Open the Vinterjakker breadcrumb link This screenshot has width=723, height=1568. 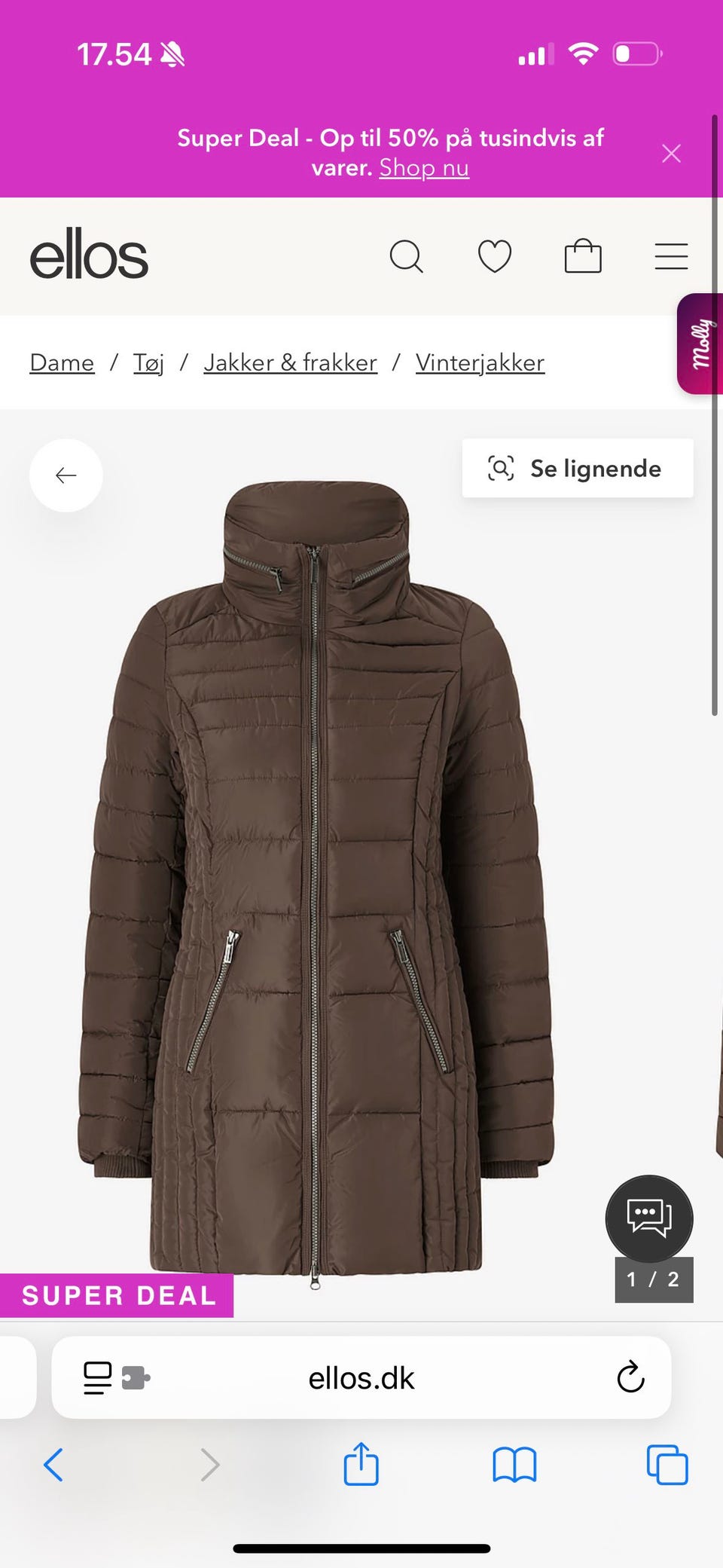[480, 362]
